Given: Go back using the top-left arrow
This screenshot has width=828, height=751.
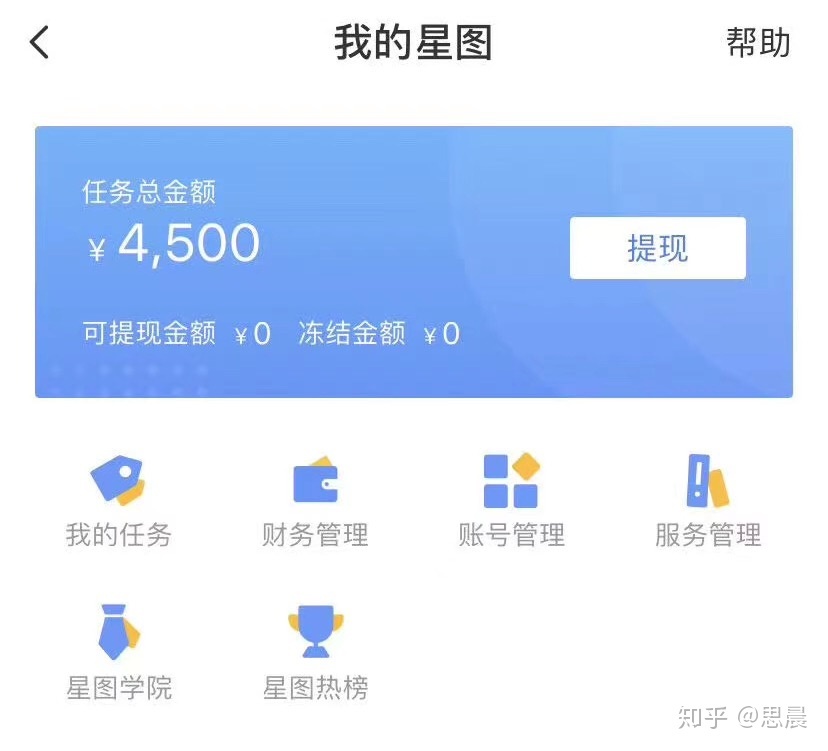Looking at the screenshot, I should [x=40, y=43].
